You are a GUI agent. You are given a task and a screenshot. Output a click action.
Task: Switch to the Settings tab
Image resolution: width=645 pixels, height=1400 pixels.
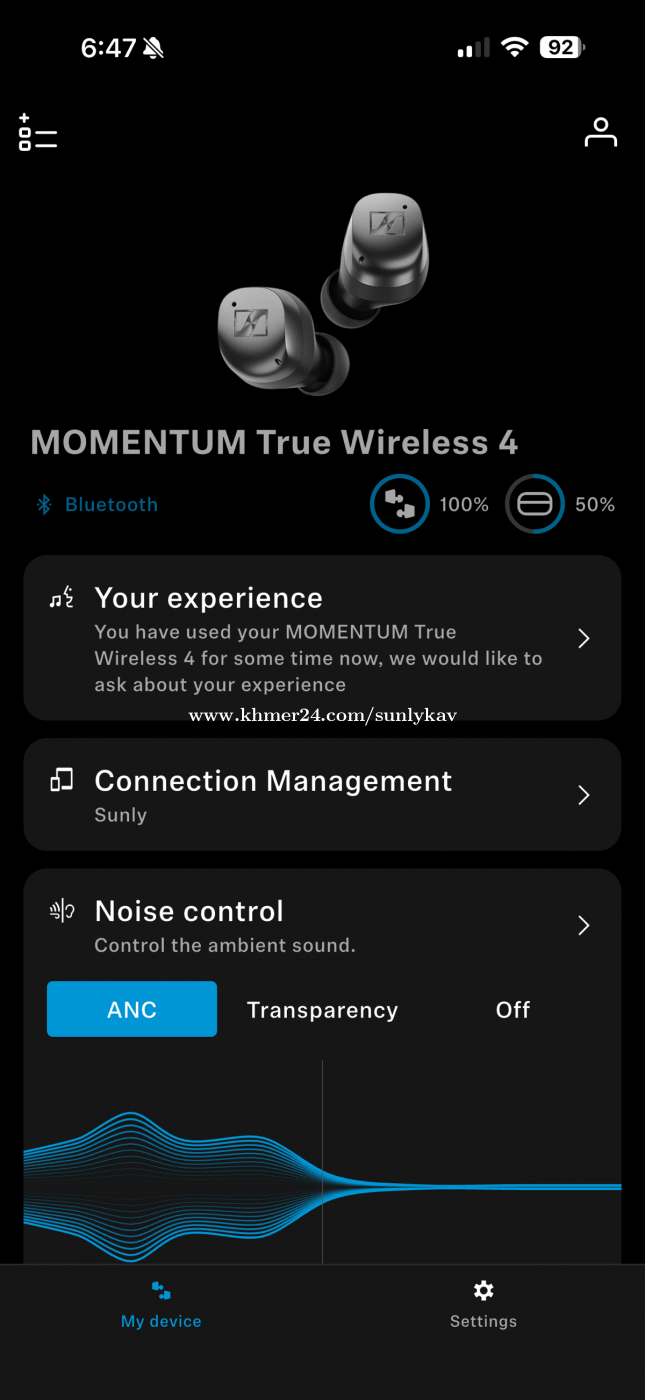[483, 1304]
